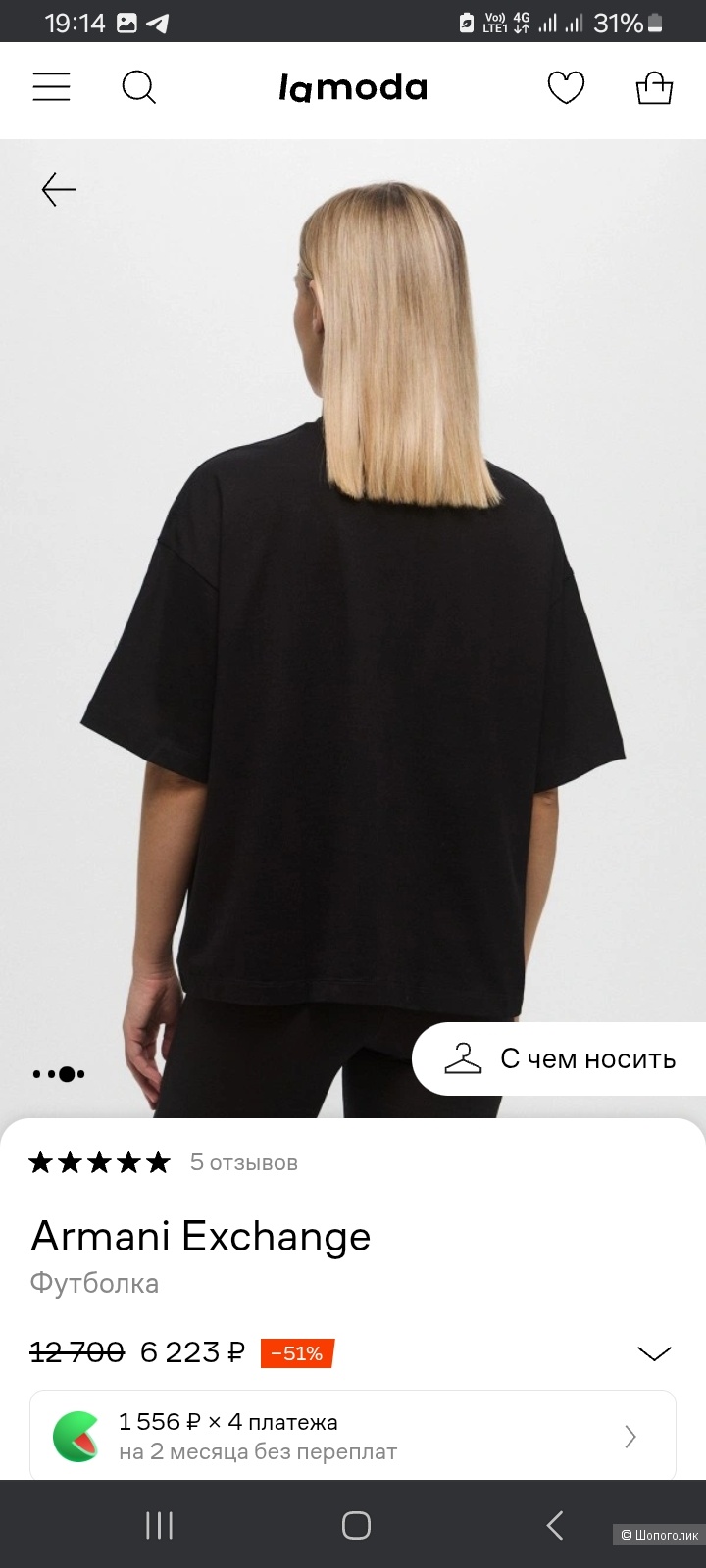Open the hamburger menu
This screenshot has width=706, height=1568.
click(51, 87)
